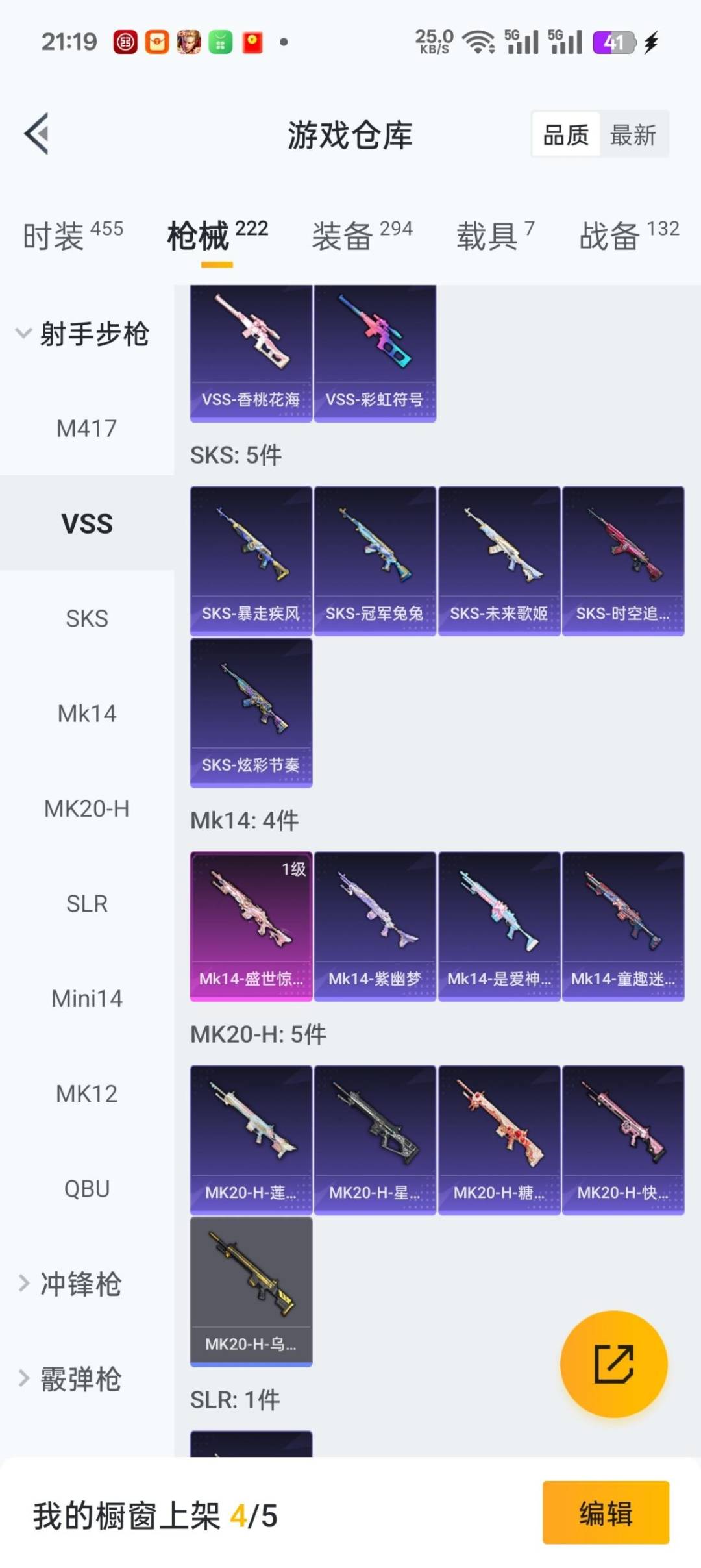701x1568 pixels.
Task: Select M417 in the side list
Action: point(86,429)
